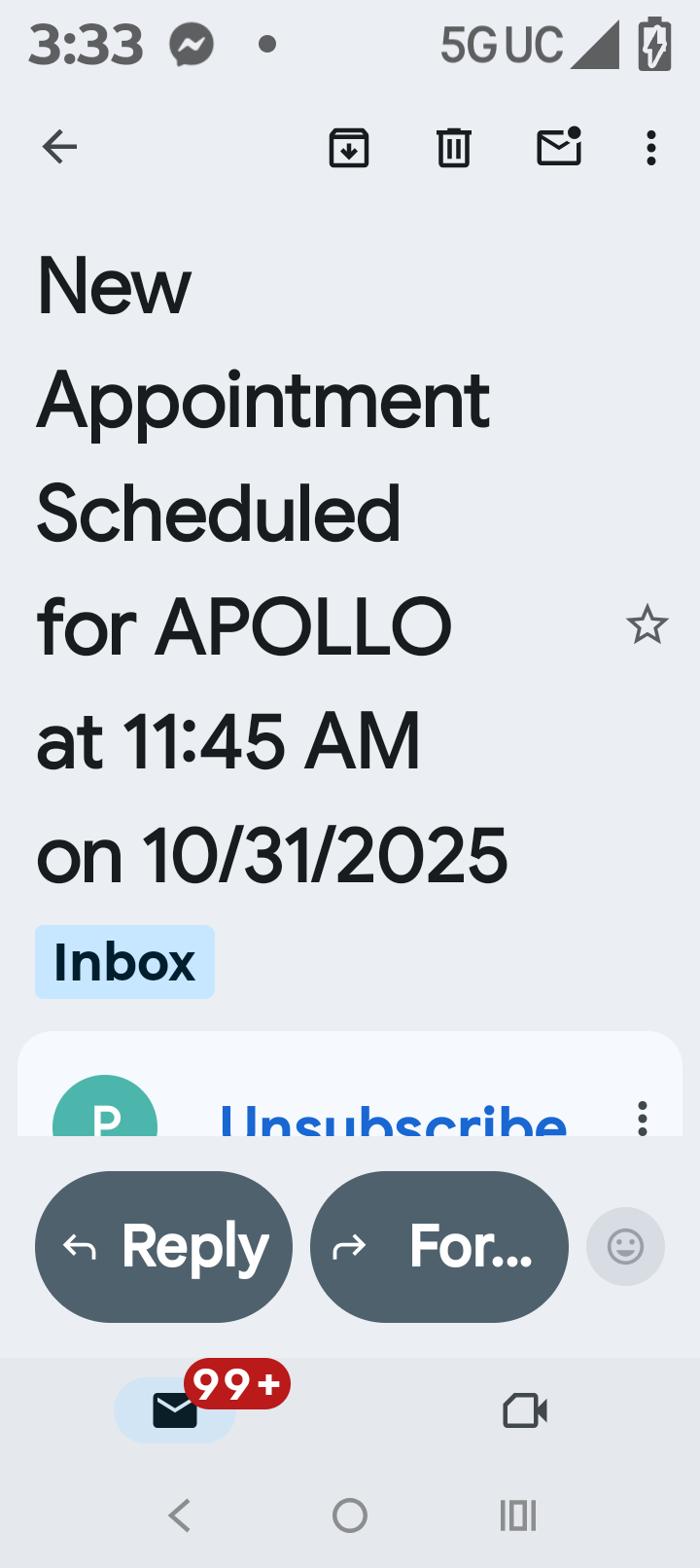Delete this email
The height and width of the screenshot is (1568, 700).
pyautogui.click(x=453, y=148)
